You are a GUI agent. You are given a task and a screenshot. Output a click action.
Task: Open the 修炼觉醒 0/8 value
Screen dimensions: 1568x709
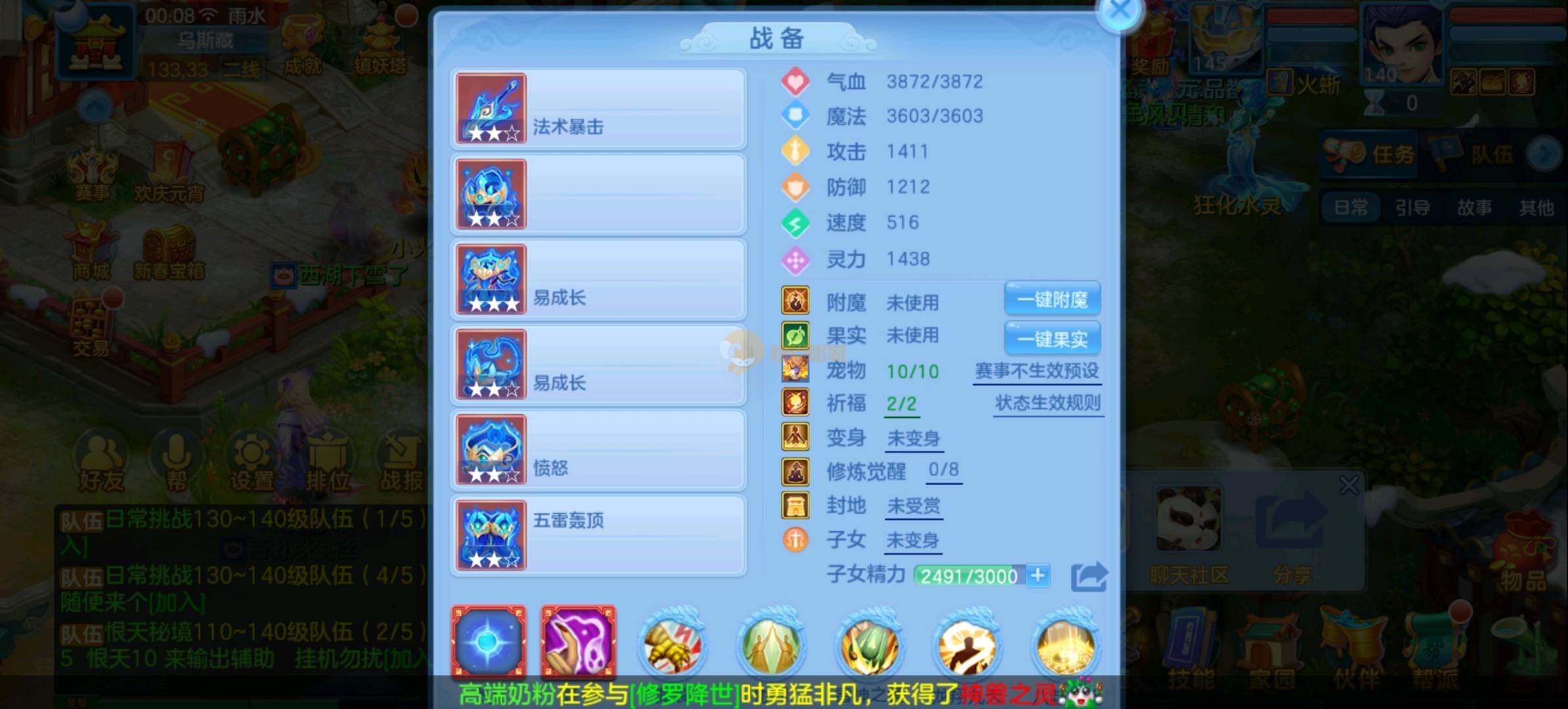943,470
